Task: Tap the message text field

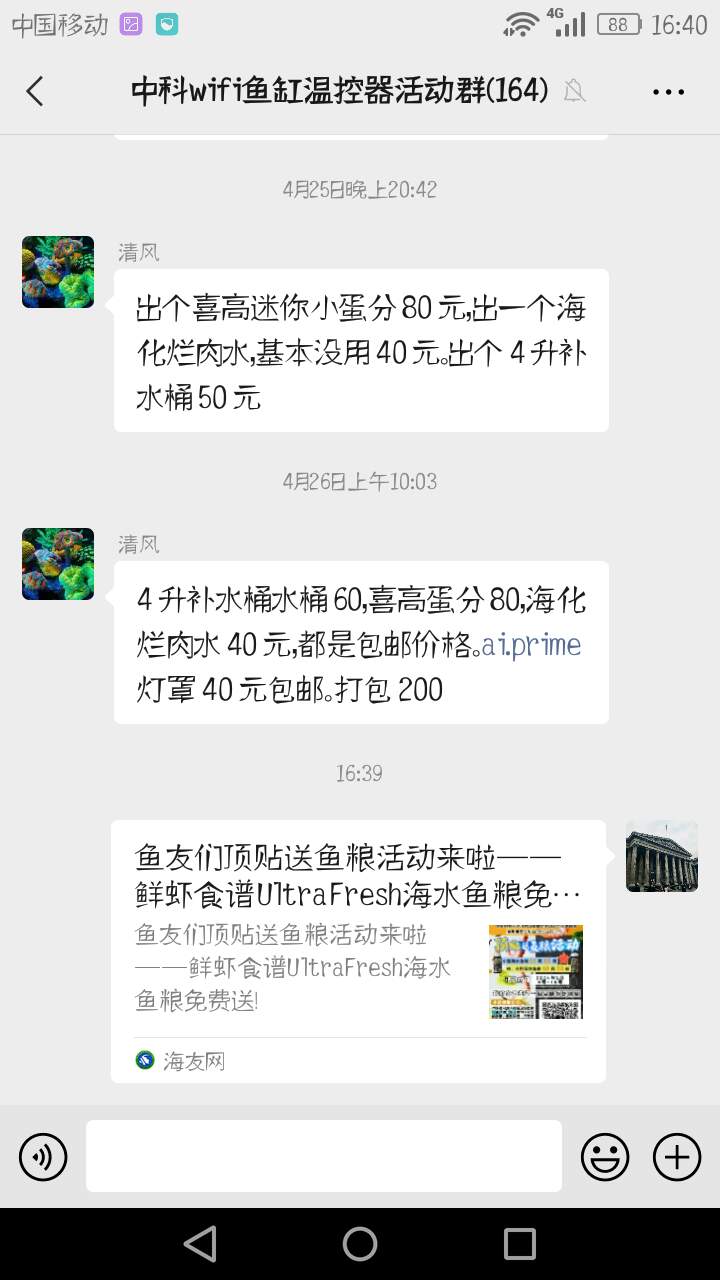Action: 324,1156
